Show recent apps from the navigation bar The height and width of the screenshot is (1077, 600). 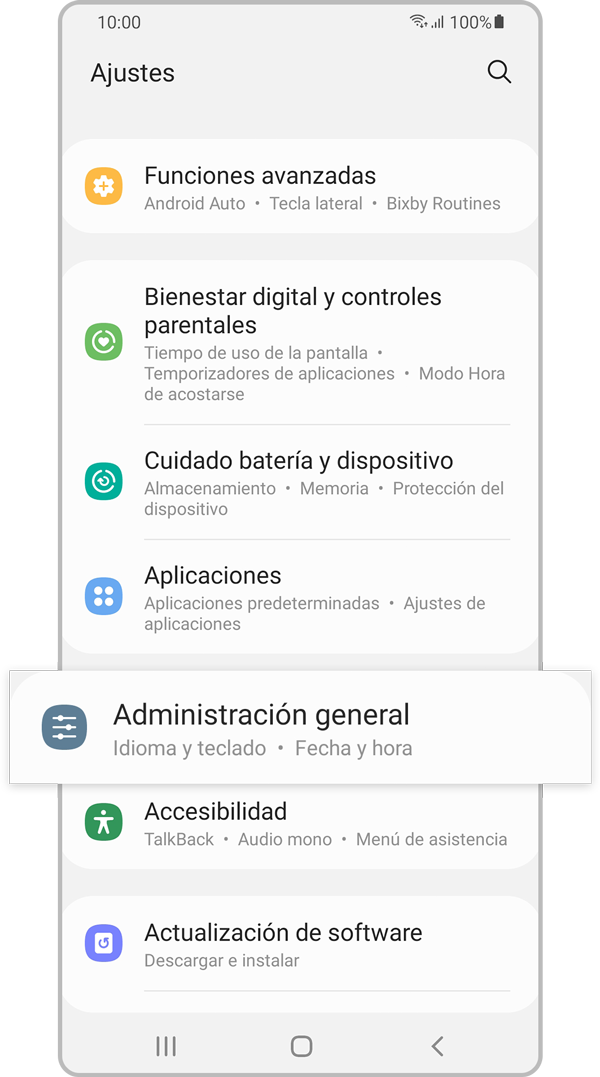click(x=166, y=1046)
